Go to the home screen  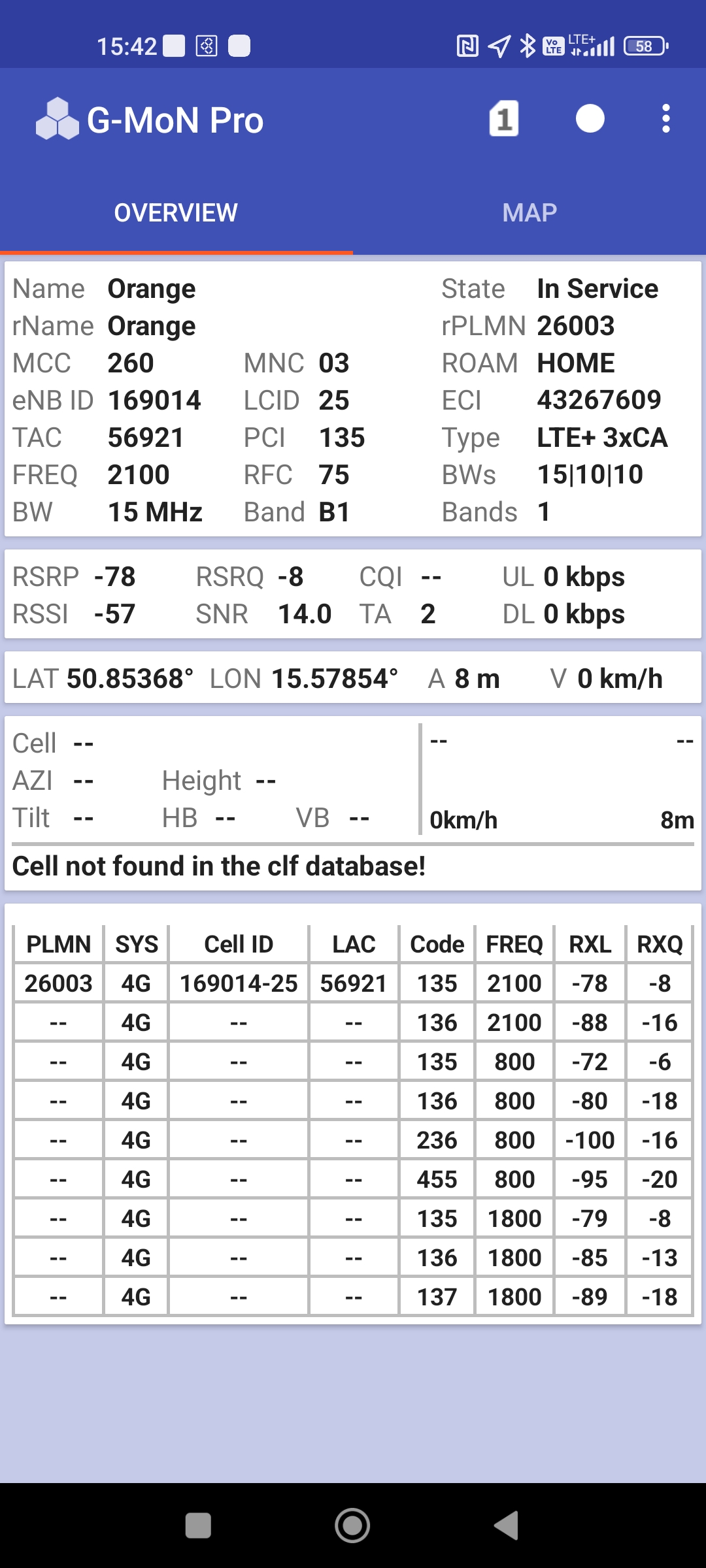352,1526
